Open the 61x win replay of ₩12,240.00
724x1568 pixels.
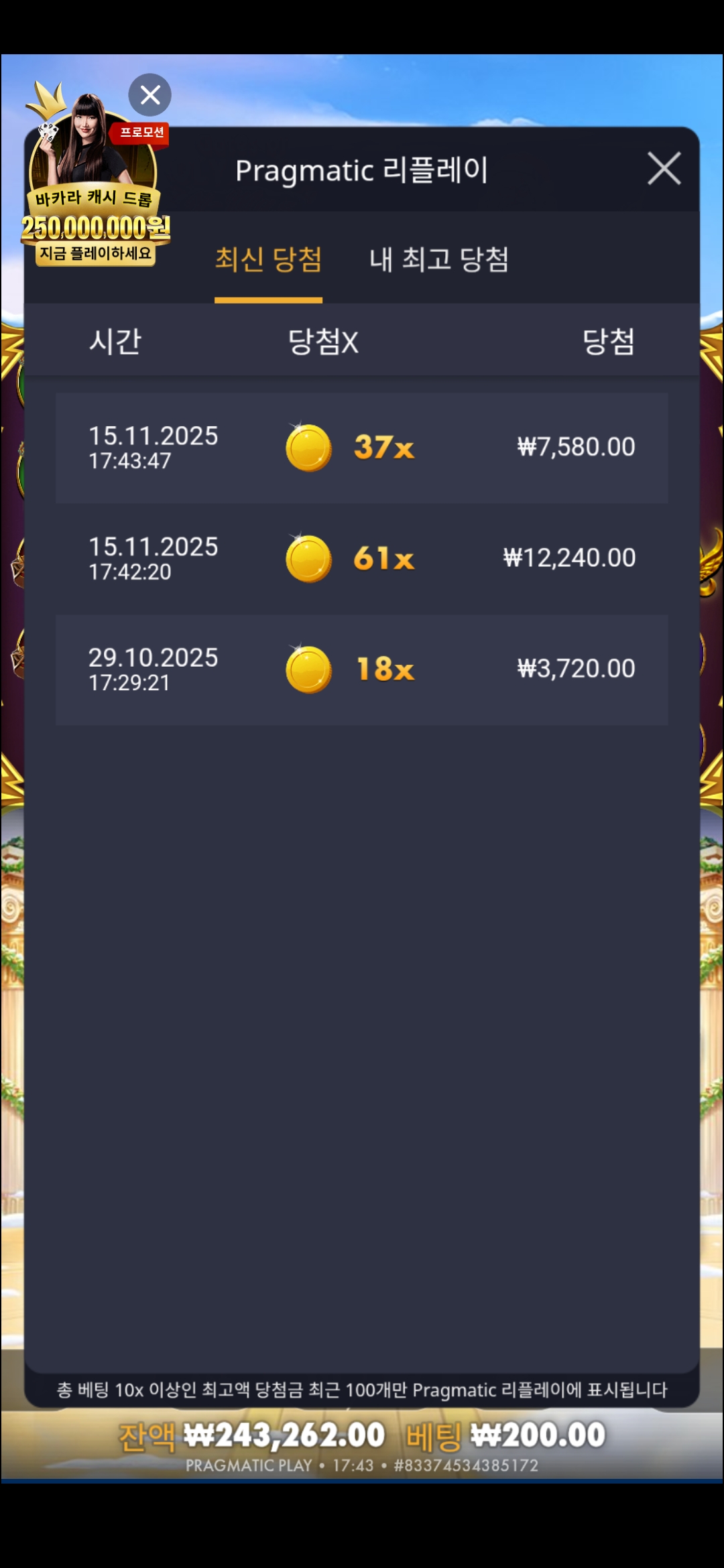(x=362, y=558)
